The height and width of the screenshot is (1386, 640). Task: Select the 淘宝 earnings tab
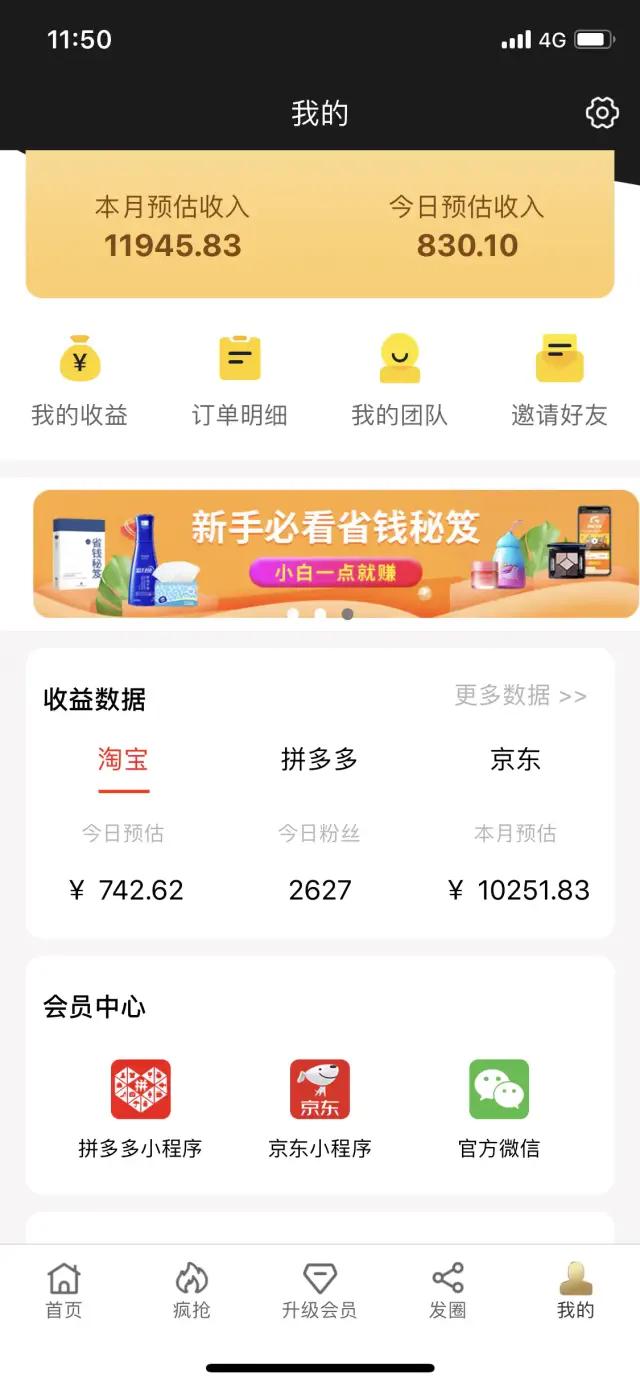click(x=123, y=760)
